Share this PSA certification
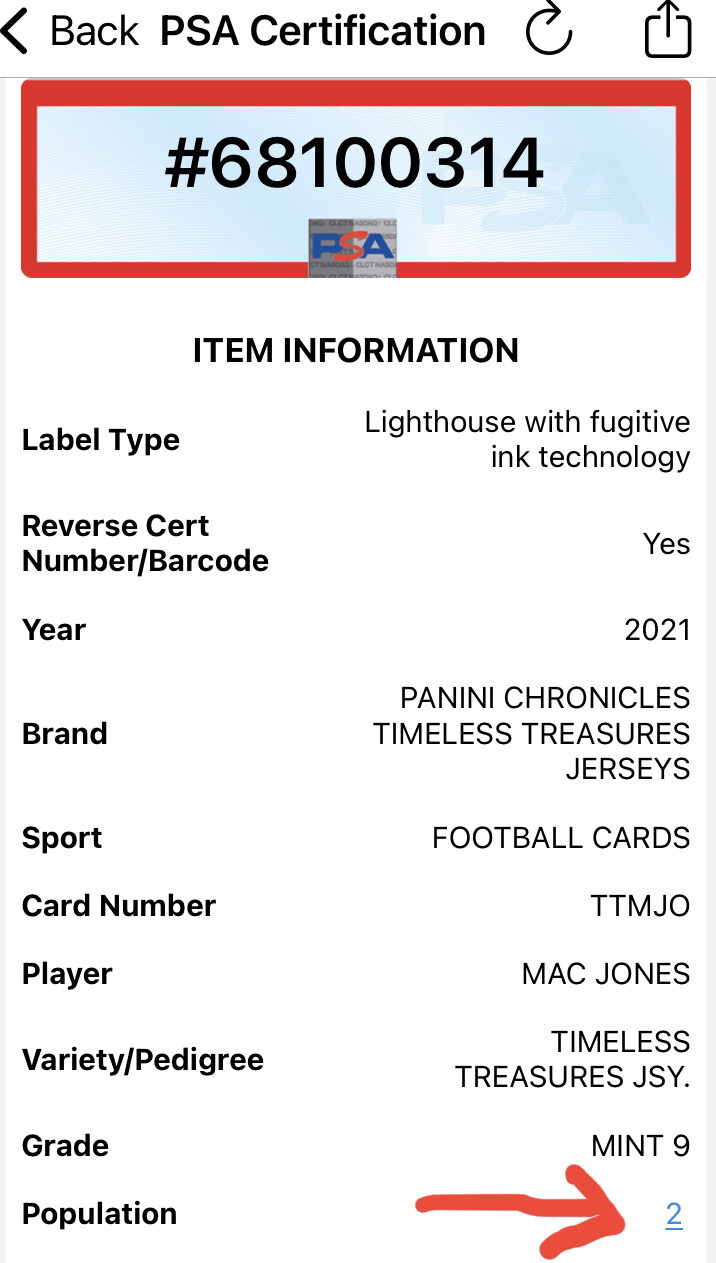This screenshot has height=1263, width=716. point(667,32)
